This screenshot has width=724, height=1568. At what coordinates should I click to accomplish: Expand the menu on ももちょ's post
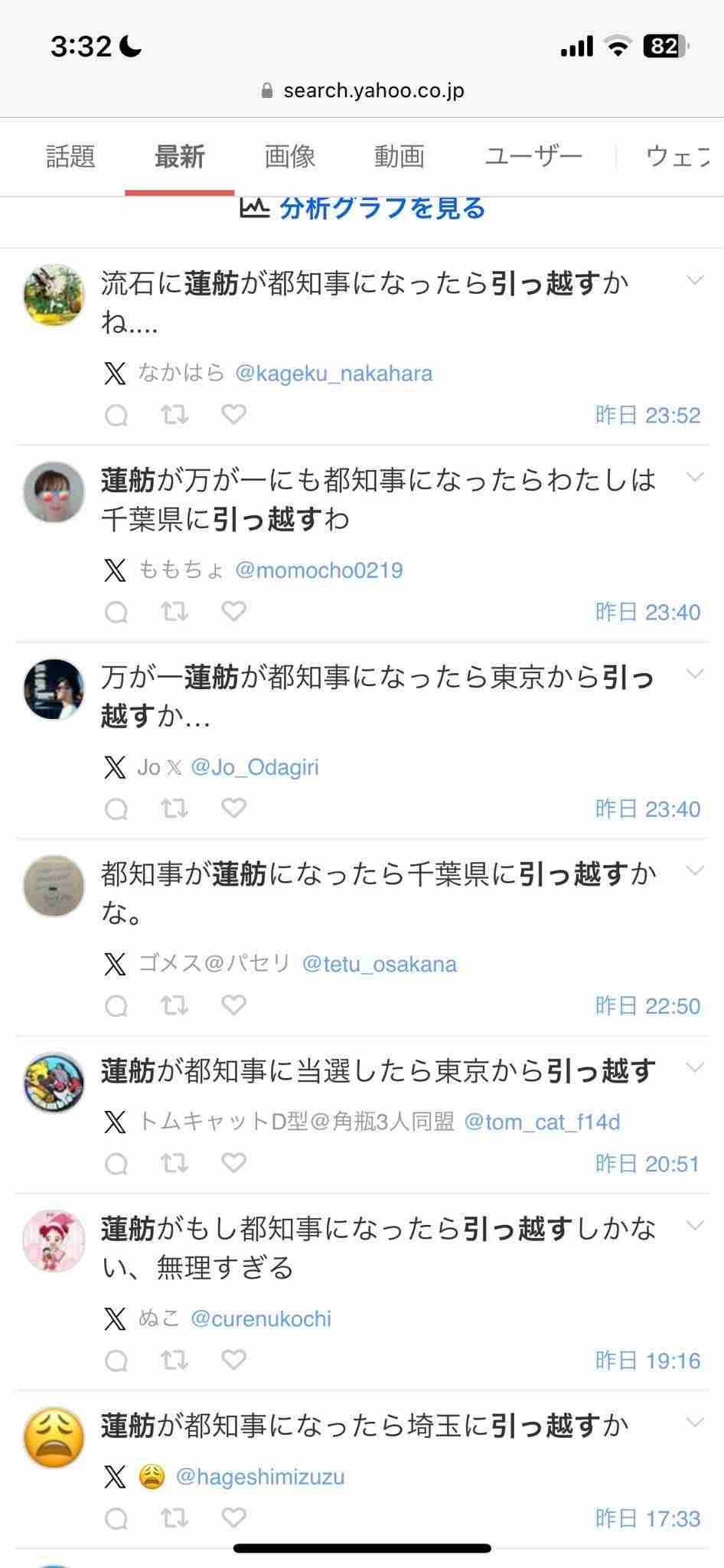(695, 477)
